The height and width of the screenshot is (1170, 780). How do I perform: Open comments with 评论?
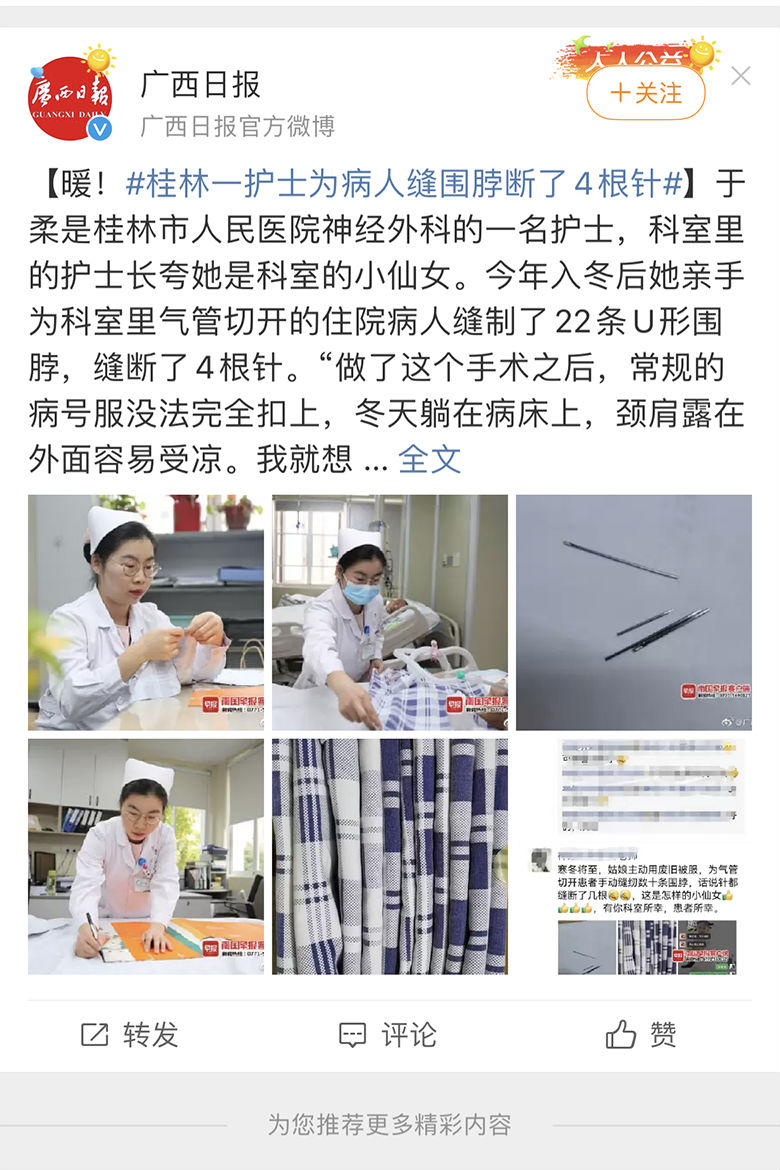point(388,1035)
